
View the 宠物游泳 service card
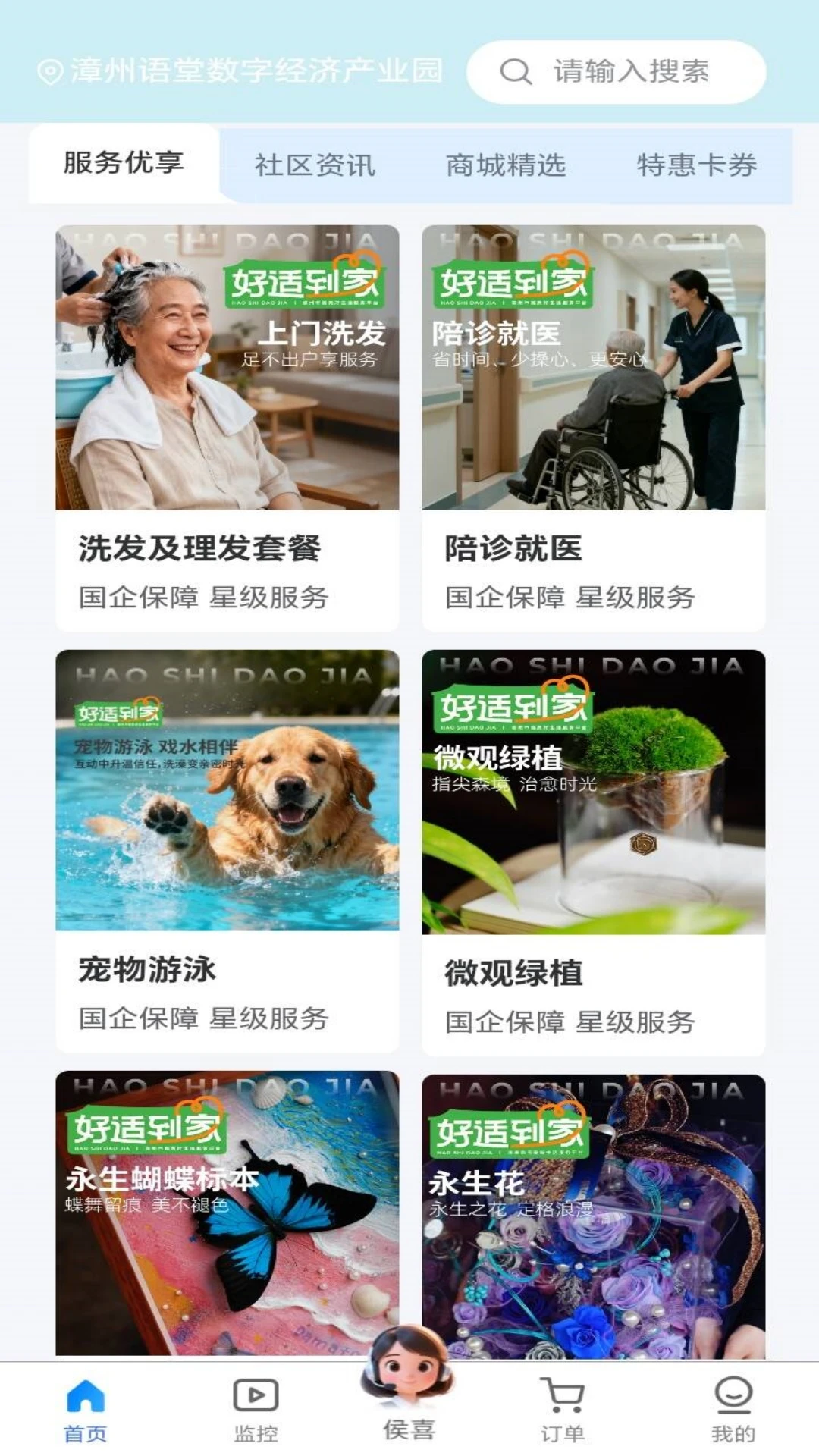point(227,851)
